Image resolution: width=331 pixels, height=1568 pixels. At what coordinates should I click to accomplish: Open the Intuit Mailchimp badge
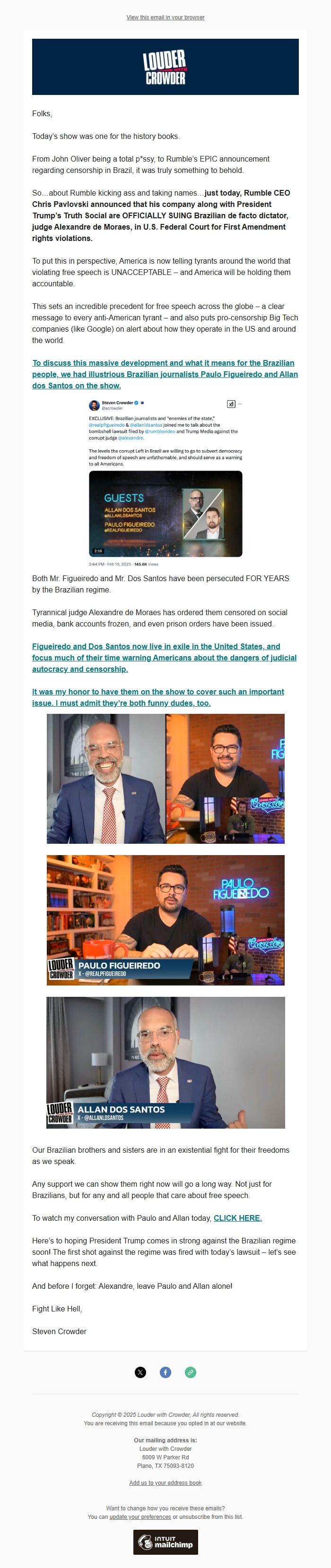coord(165,1542)
